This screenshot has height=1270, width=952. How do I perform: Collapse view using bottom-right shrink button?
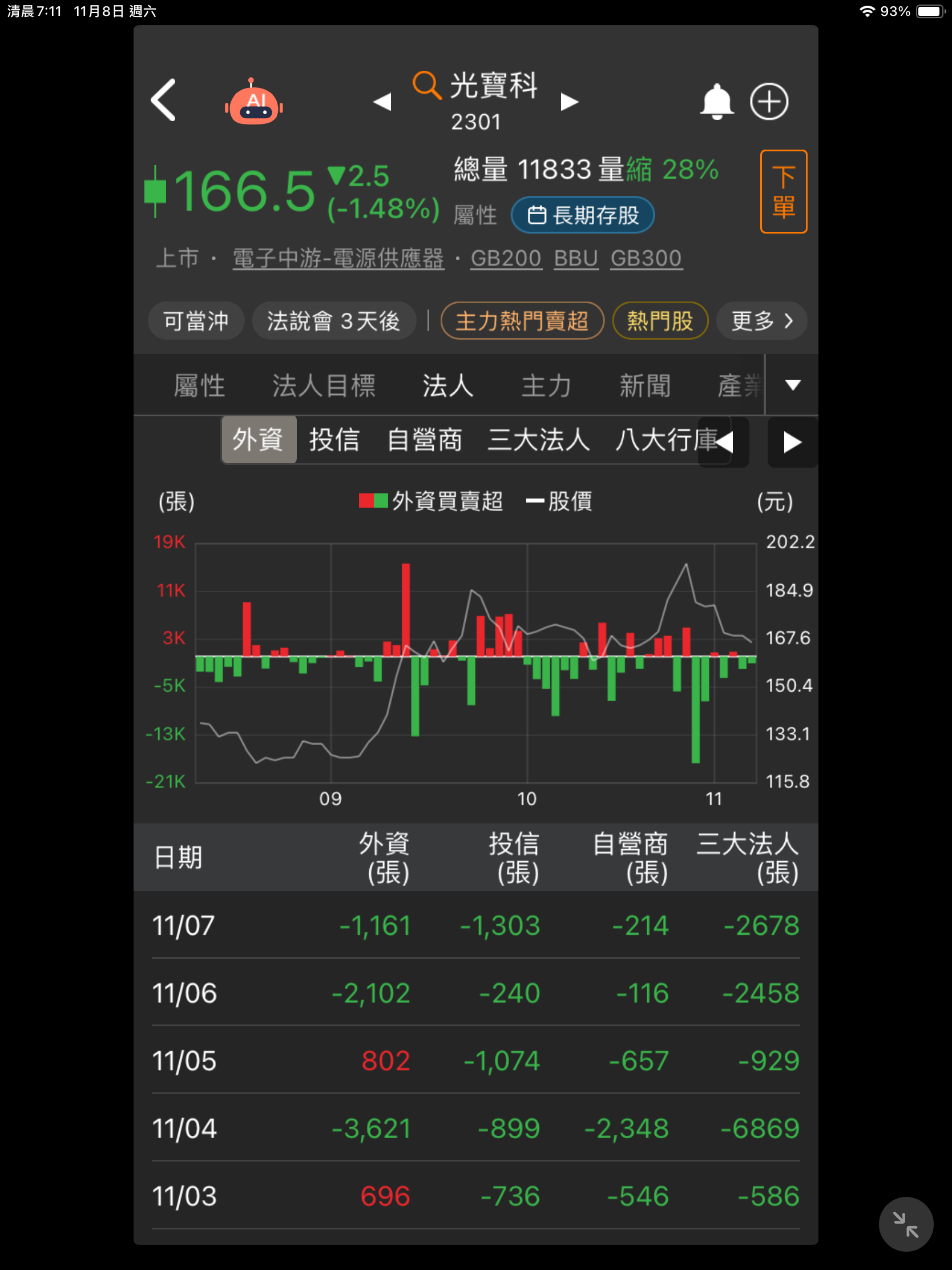pyautogui.click(x=906, y=1224)
